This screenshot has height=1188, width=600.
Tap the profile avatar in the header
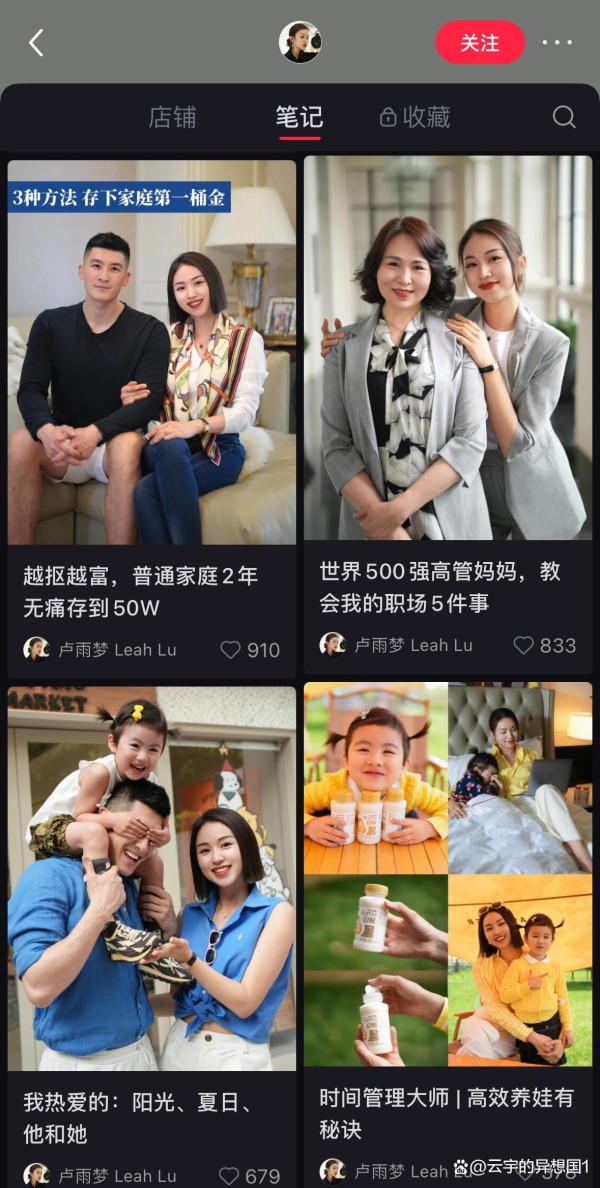coord(299,42)
